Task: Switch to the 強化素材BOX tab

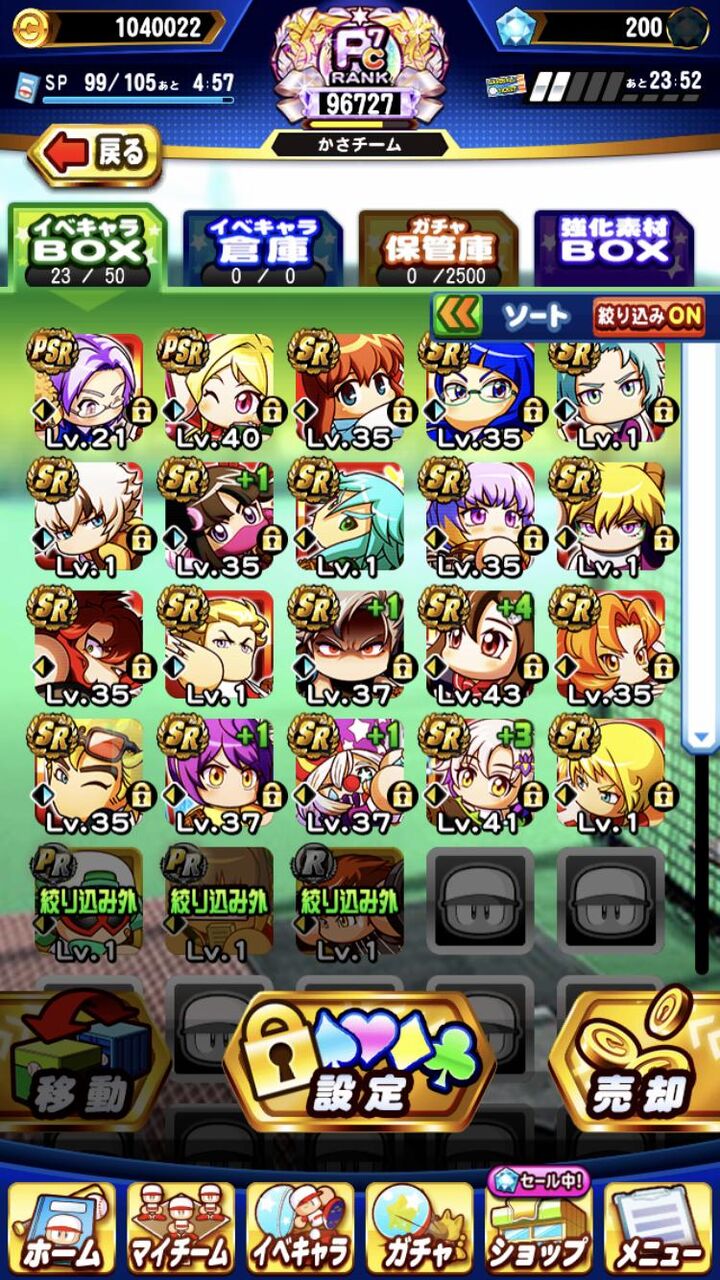Action: (614, 247)
